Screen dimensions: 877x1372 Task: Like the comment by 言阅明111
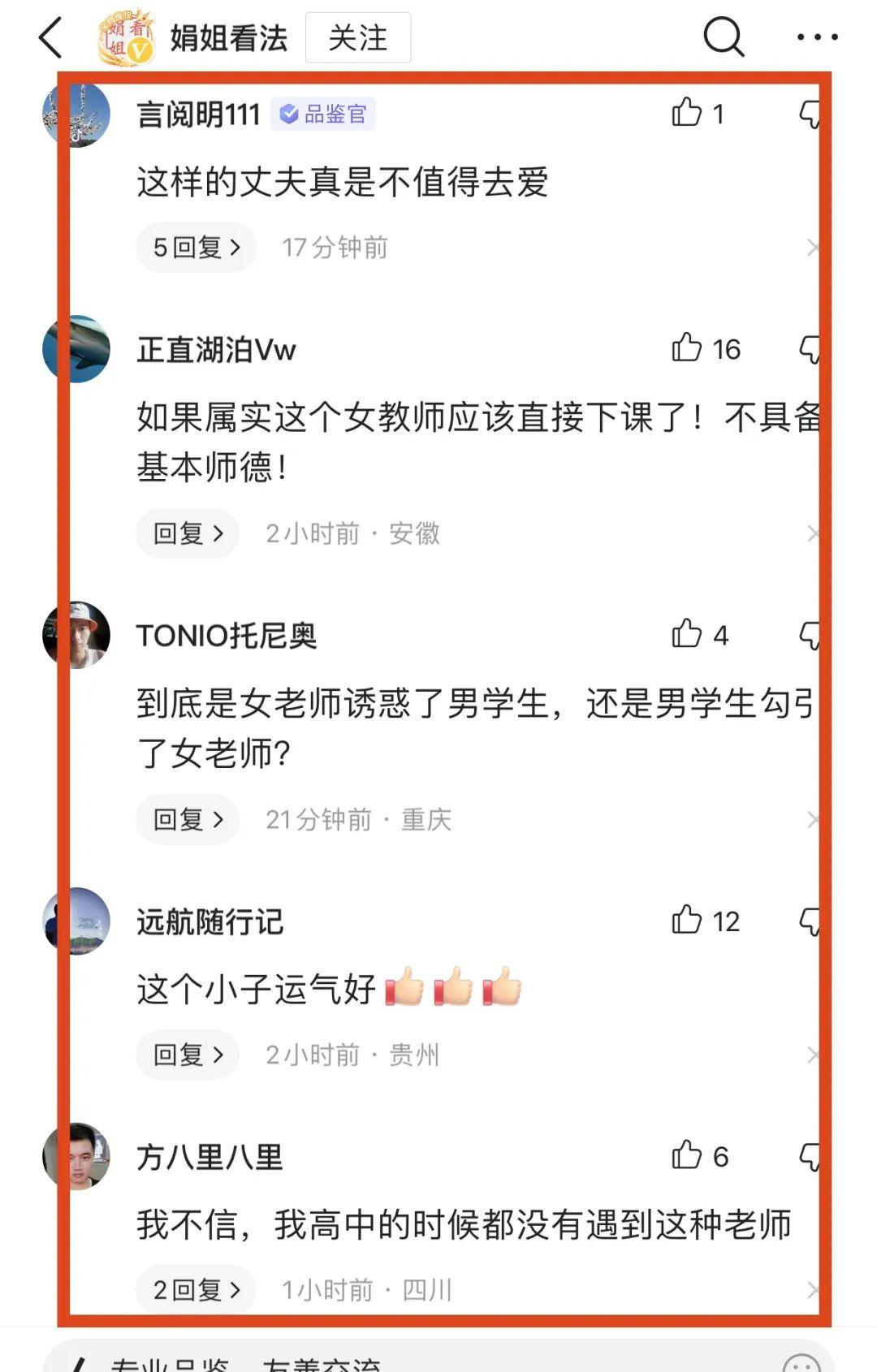pyautogui.click(x=687, y=113)
